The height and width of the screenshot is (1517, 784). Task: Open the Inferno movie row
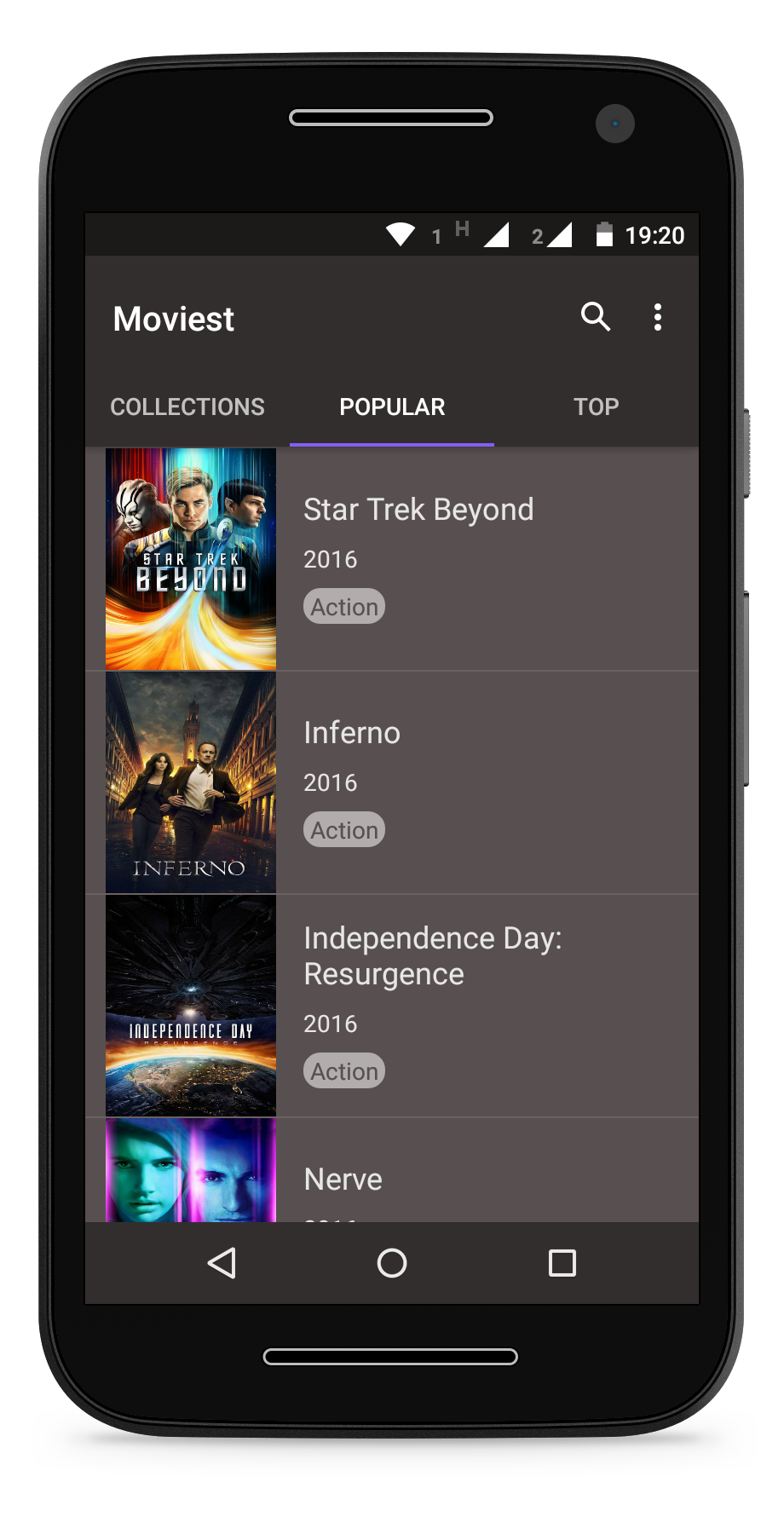[352, 733]
